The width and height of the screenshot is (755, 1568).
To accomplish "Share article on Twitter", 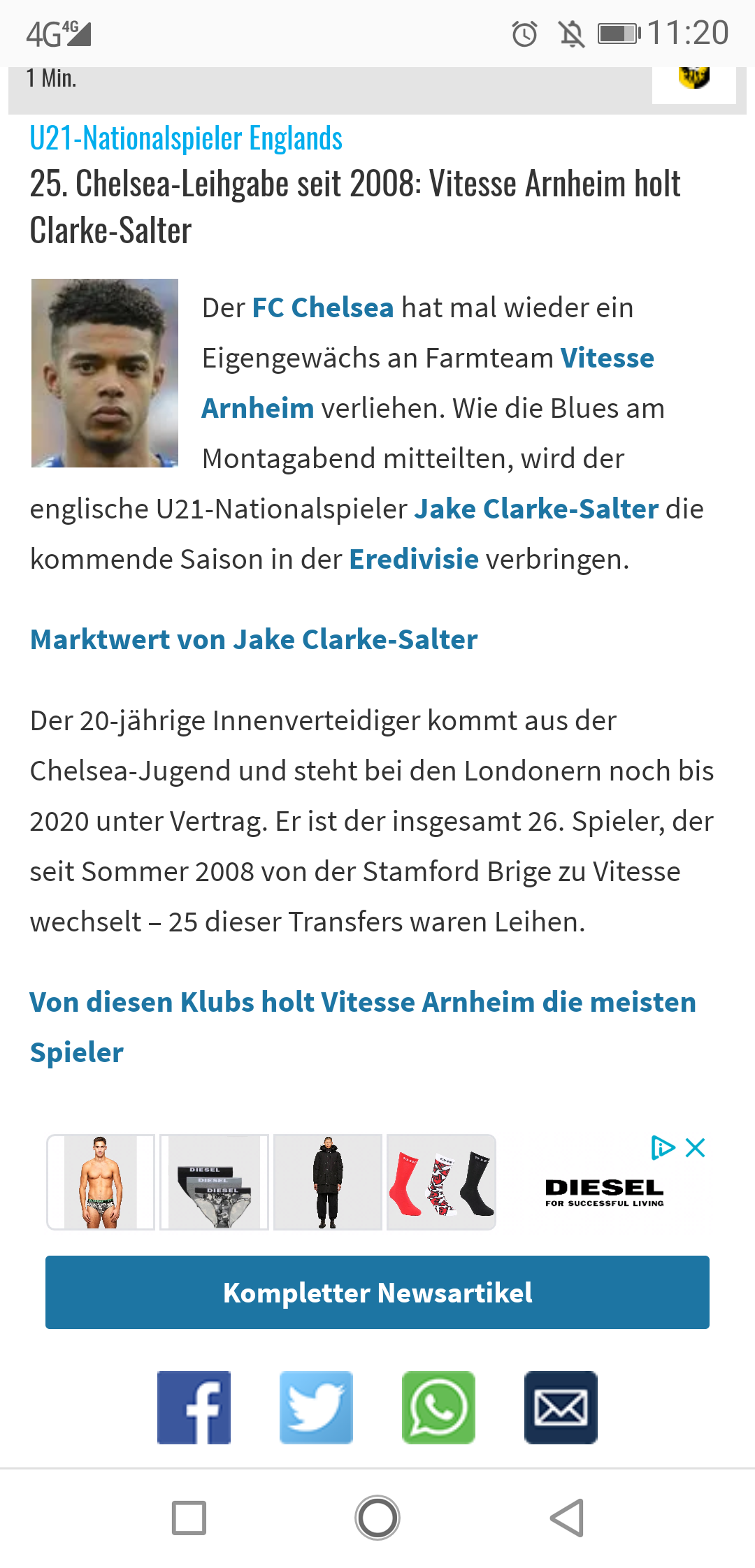I will [316, 1407].
